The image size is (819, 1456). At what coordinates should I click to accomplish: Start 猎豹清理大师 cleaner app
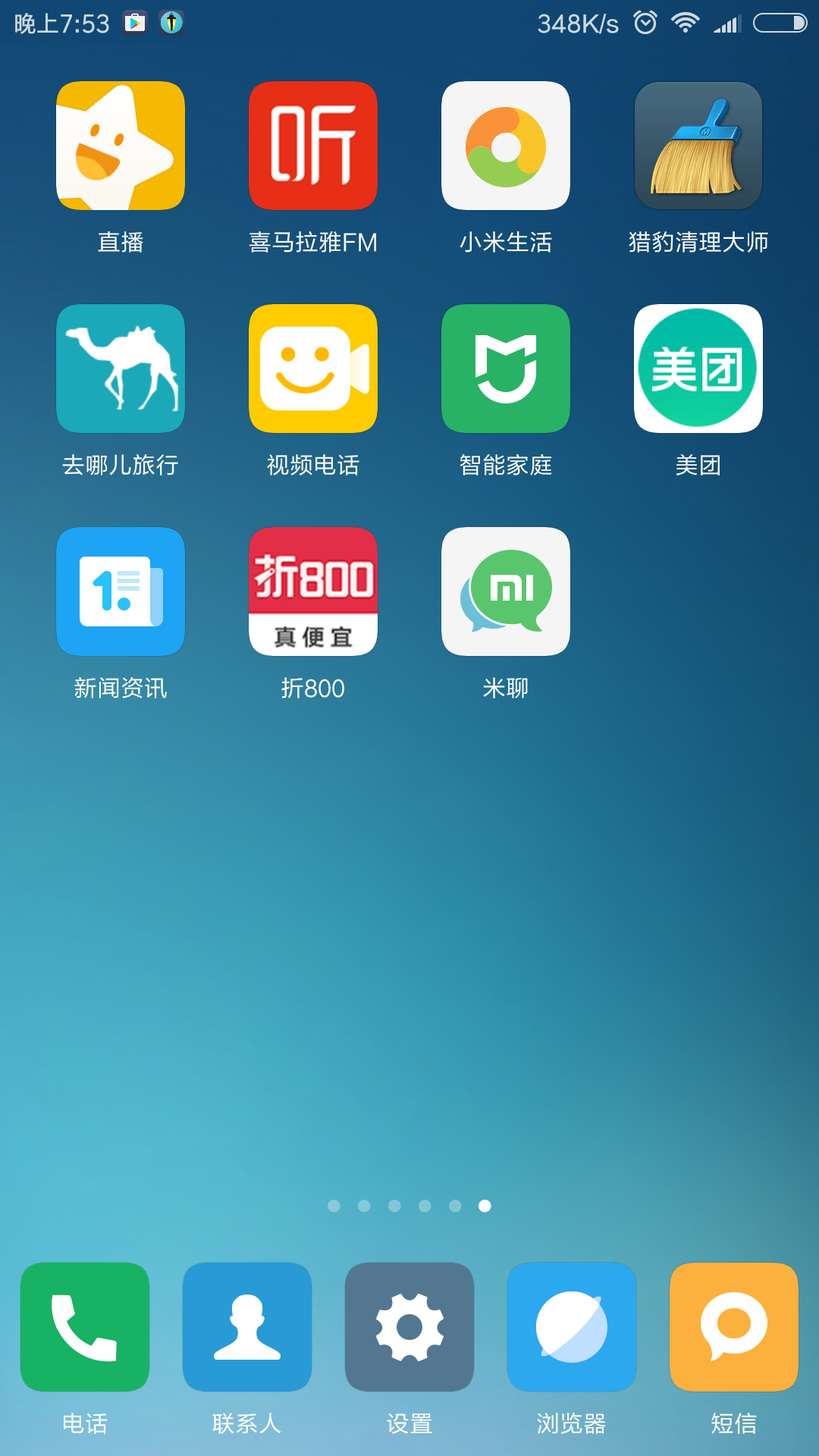coord(698,146)
